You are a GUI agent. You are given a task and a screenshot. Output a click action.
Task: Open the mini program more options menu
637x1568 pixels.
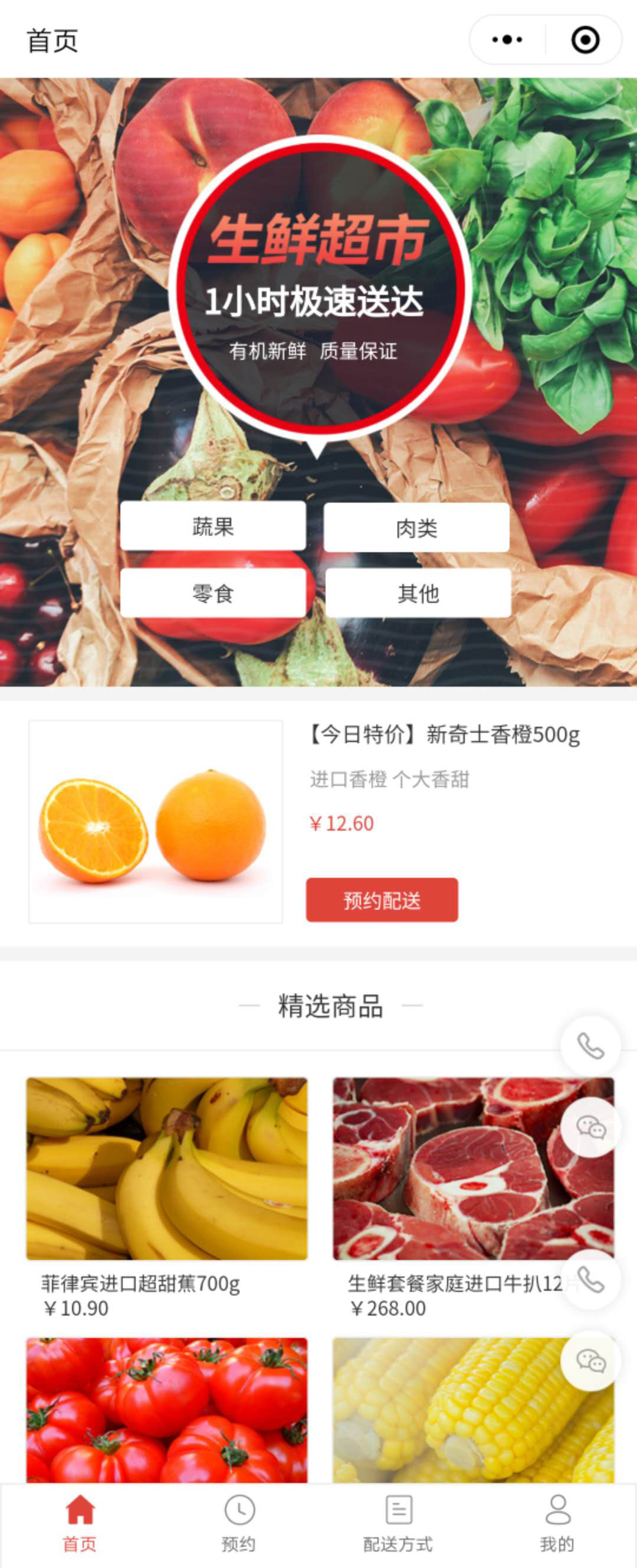(x=507, y=40)
